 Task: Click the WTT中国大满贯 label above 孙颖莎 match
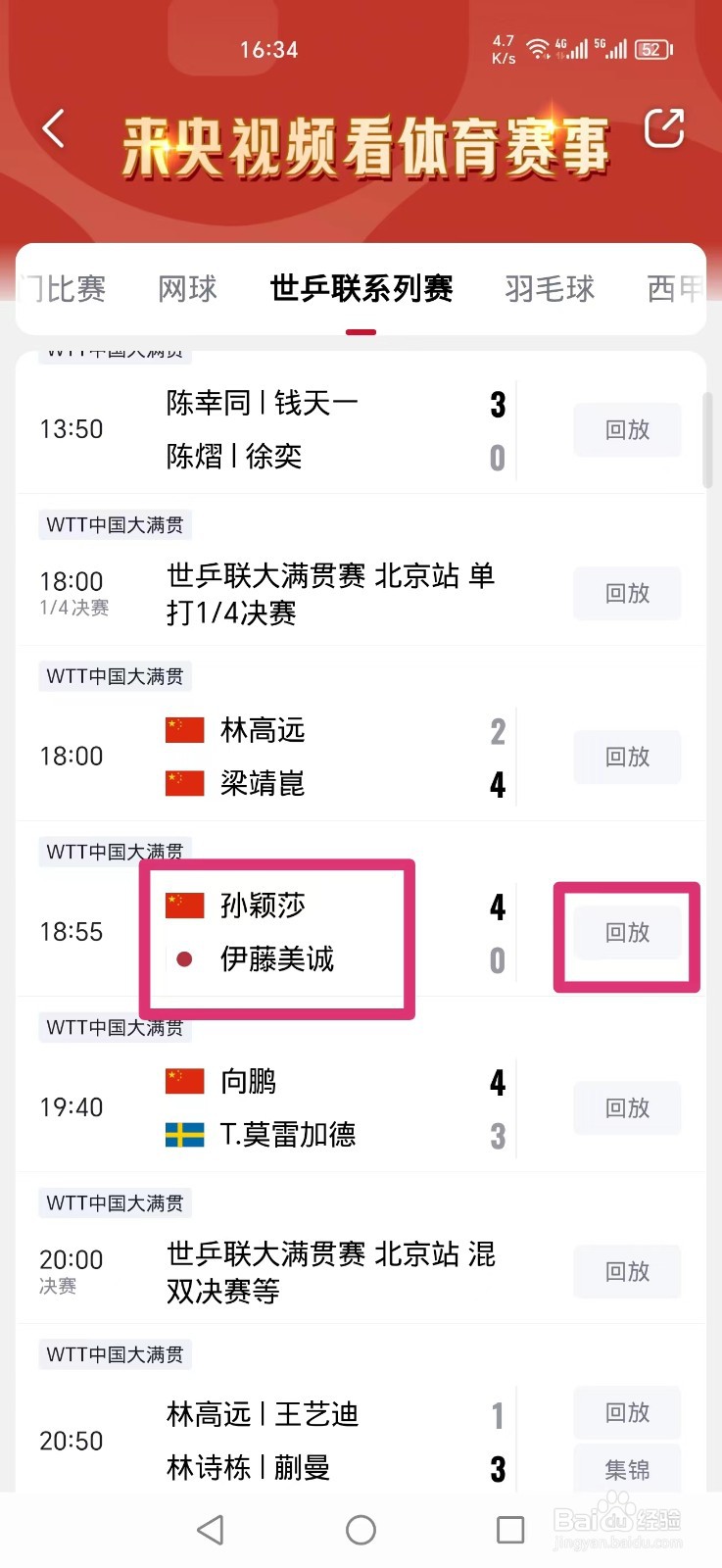[114, 851]
